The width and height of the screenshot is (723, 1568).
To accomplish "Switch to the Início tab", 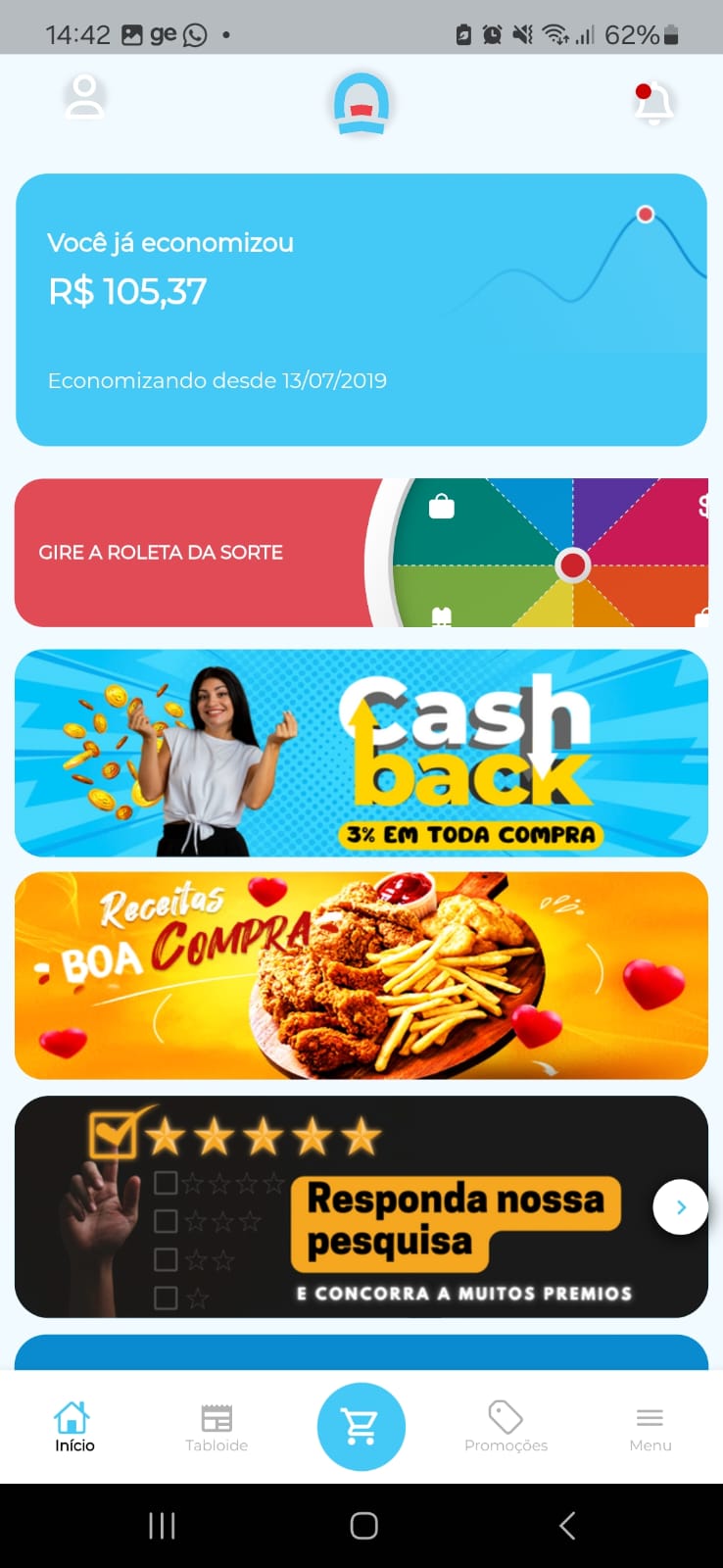I will 73,1426.
